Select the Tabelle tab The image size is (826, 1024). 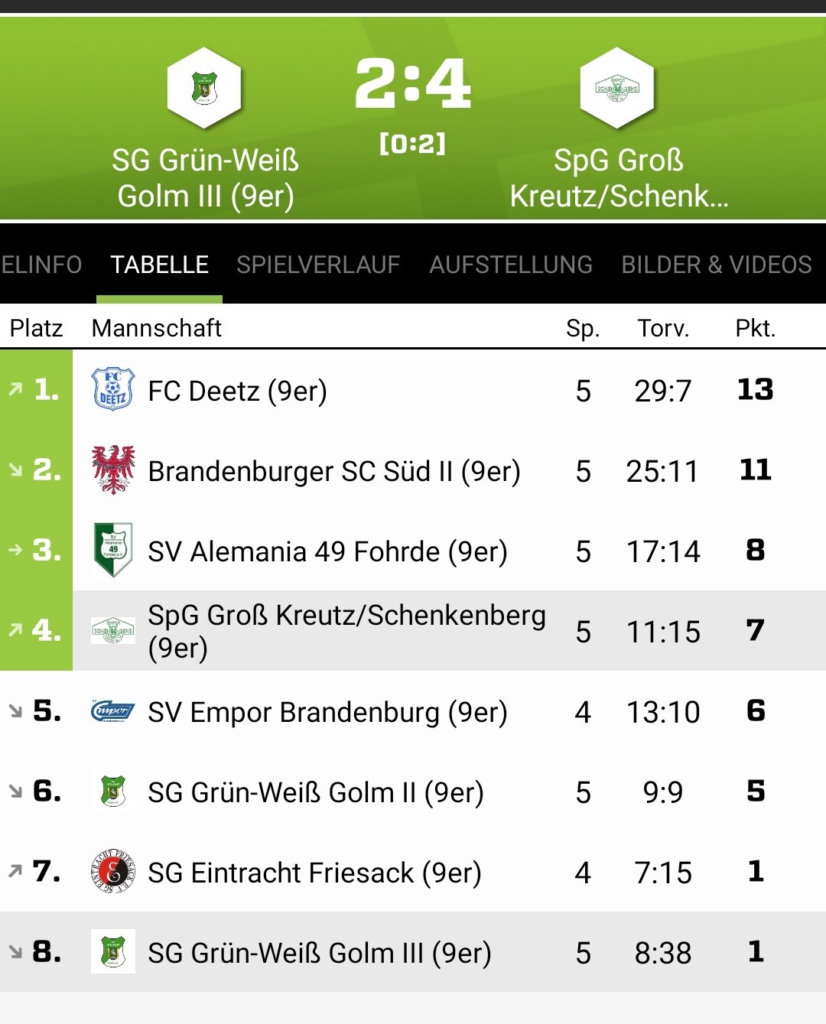coord(160,265)
